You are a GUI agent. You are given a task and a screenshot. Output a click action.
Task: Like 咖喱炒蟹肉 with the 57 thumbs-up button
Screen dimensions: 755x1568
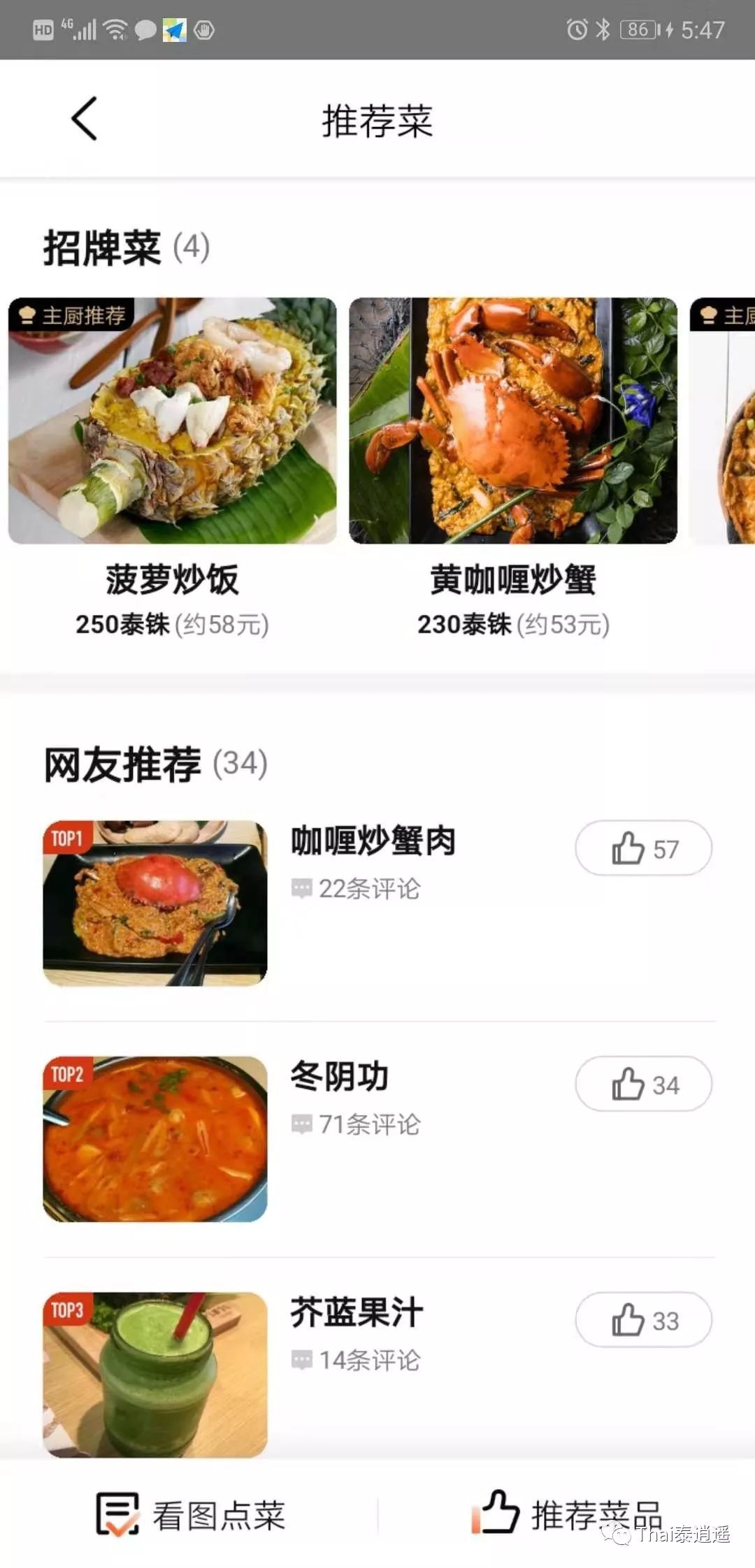click(643, 848)
